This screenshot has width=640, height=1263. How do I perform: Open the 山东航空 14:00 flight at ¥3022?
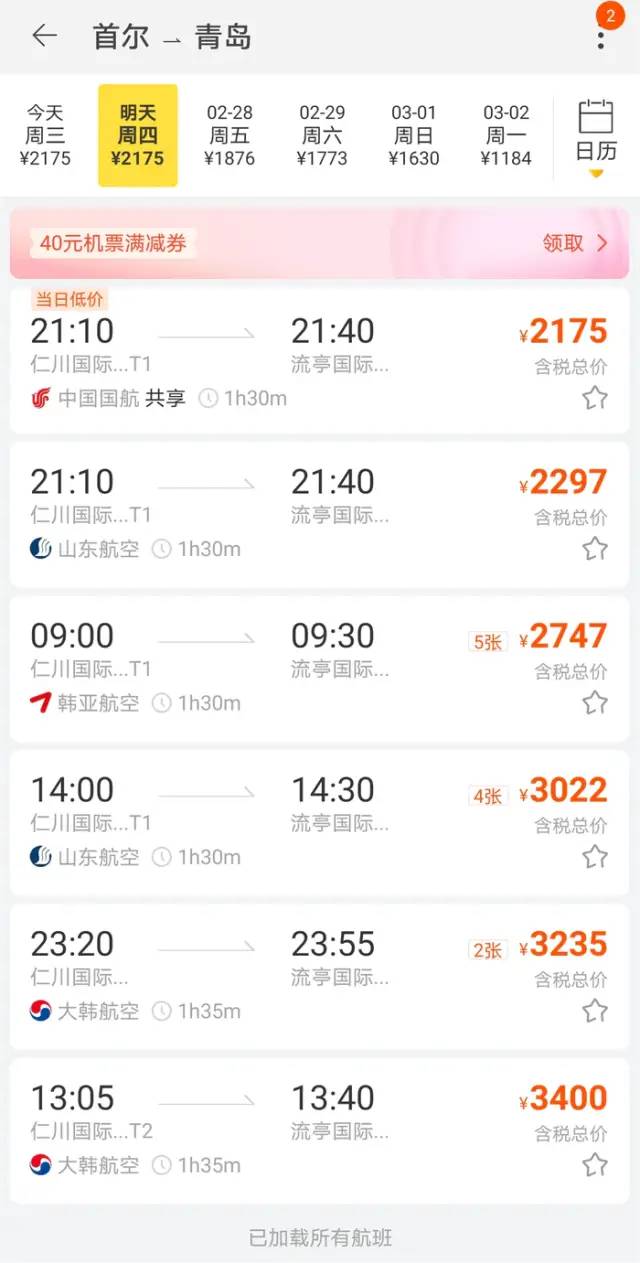[x=320, y=823]
